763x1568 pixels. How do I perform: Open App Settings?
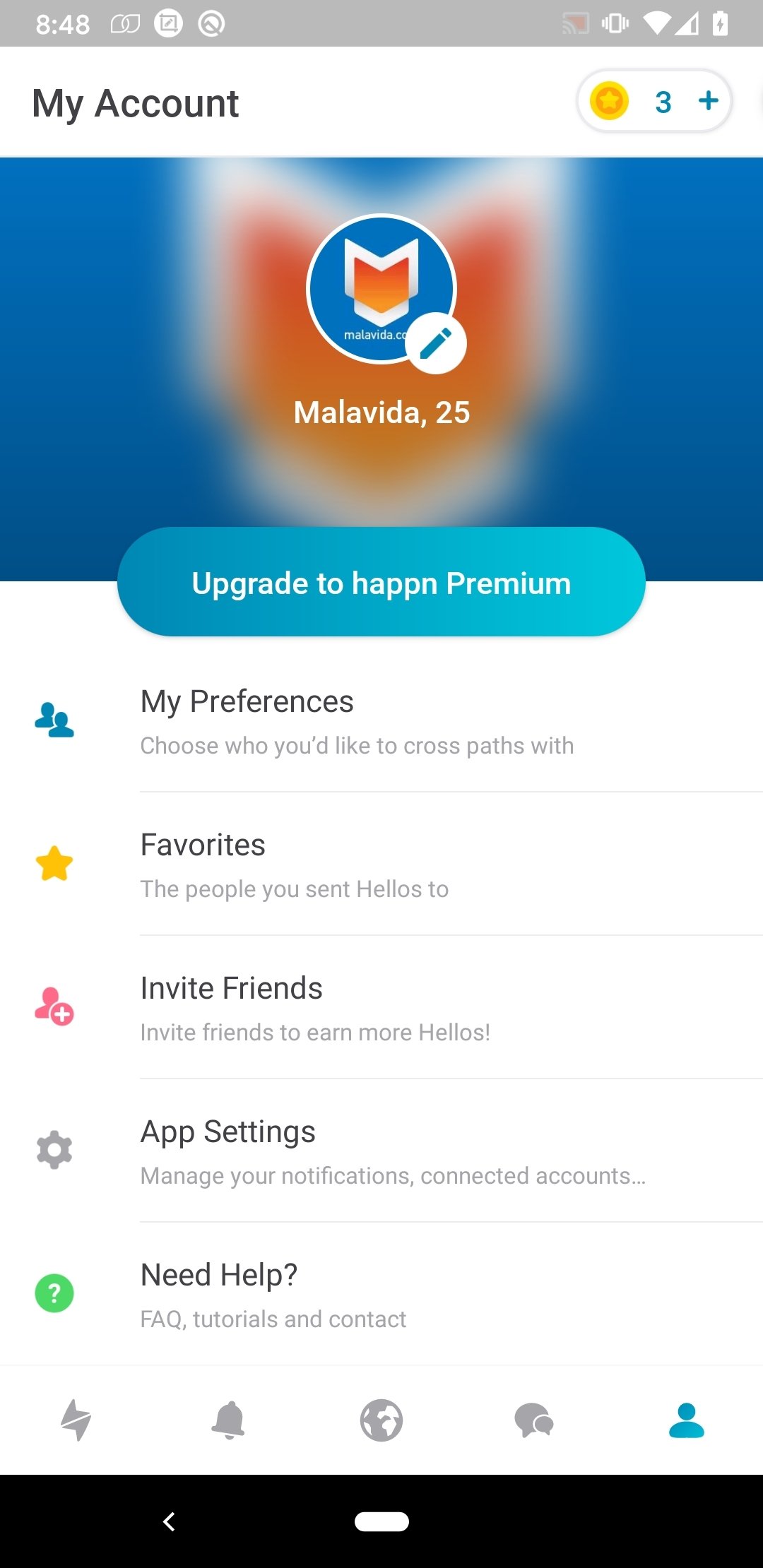(x=381, y=1151)
